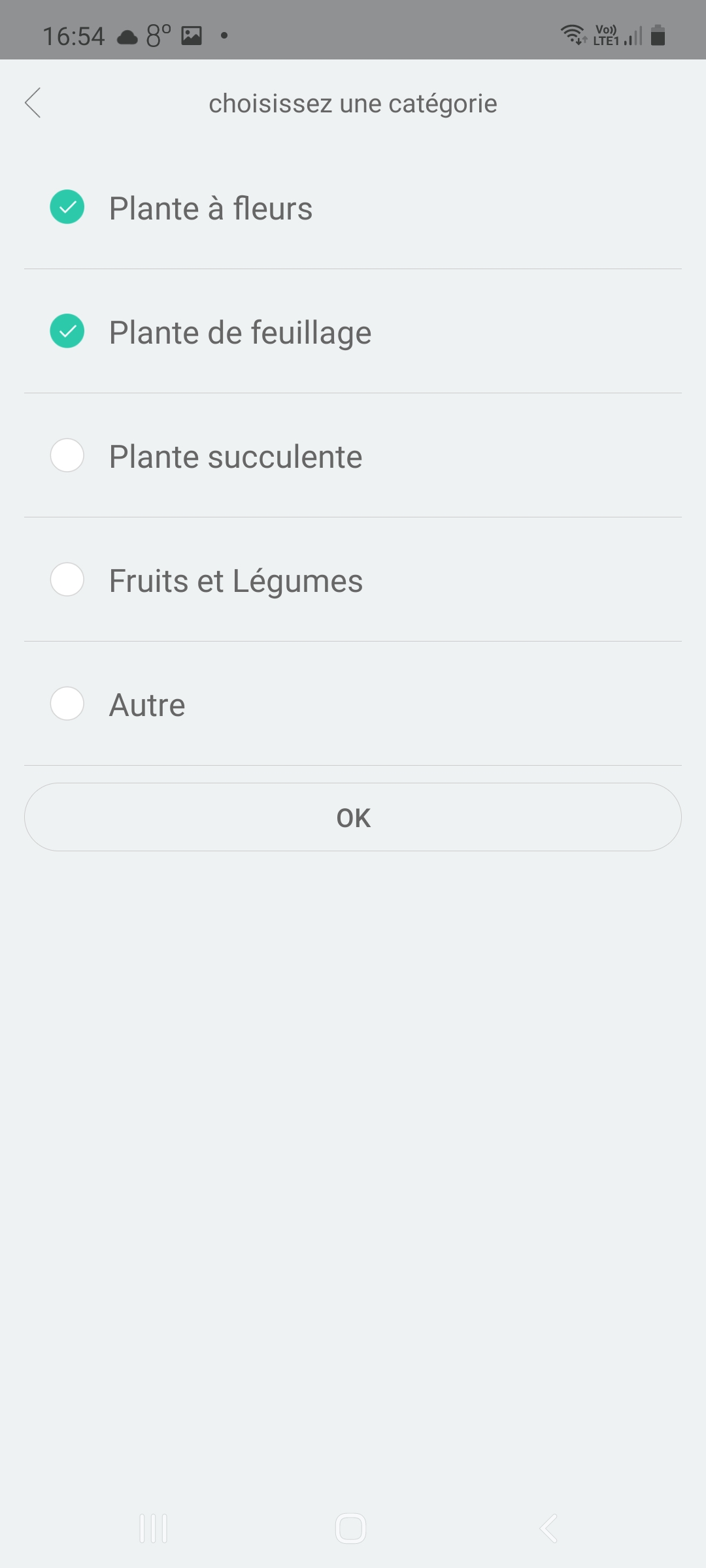Check the Autre category
This screenshot has width=706, height=1568.
(67, 704)
